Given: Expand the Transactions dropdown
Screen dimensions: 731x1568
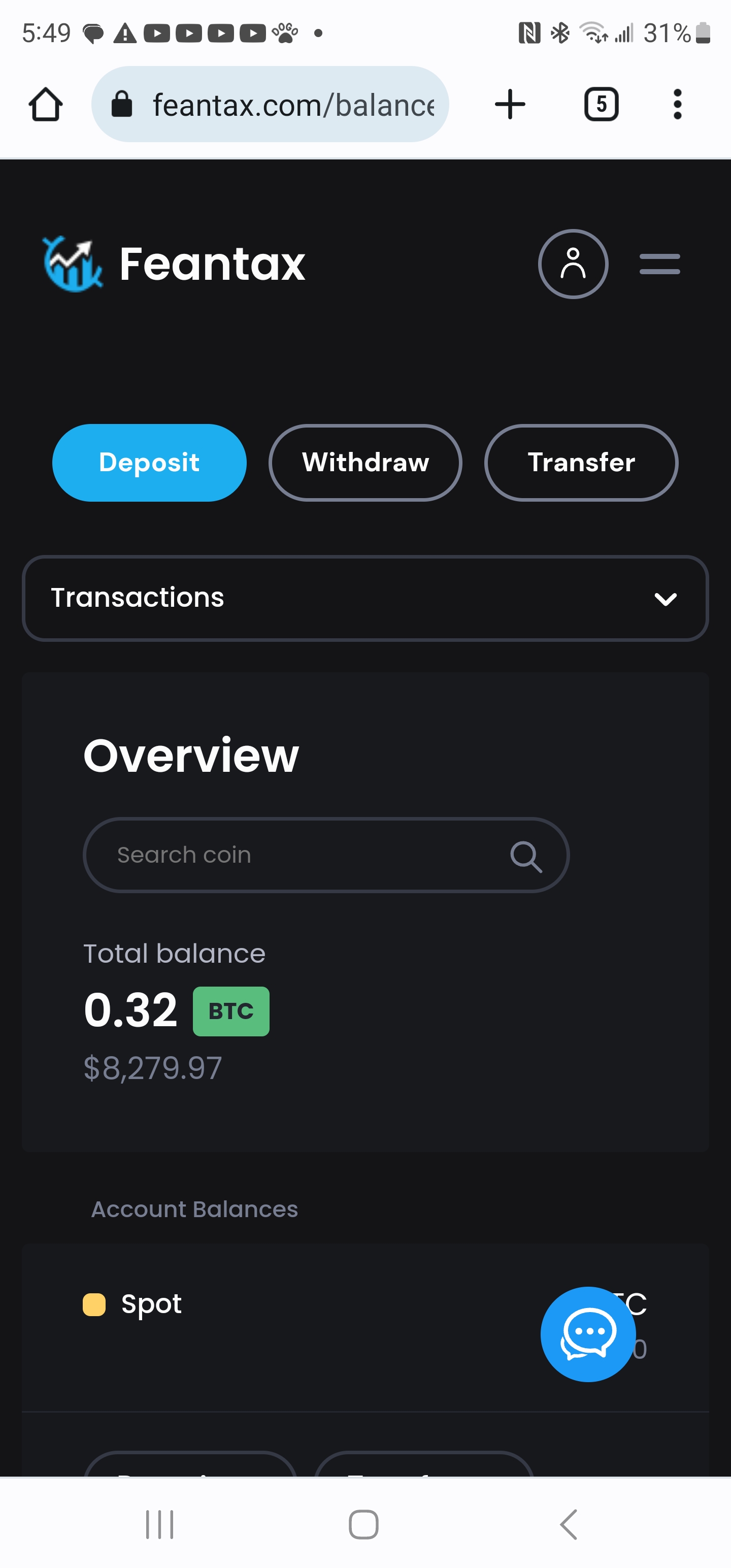Looking at the screenshot, I should coord(365,598).
